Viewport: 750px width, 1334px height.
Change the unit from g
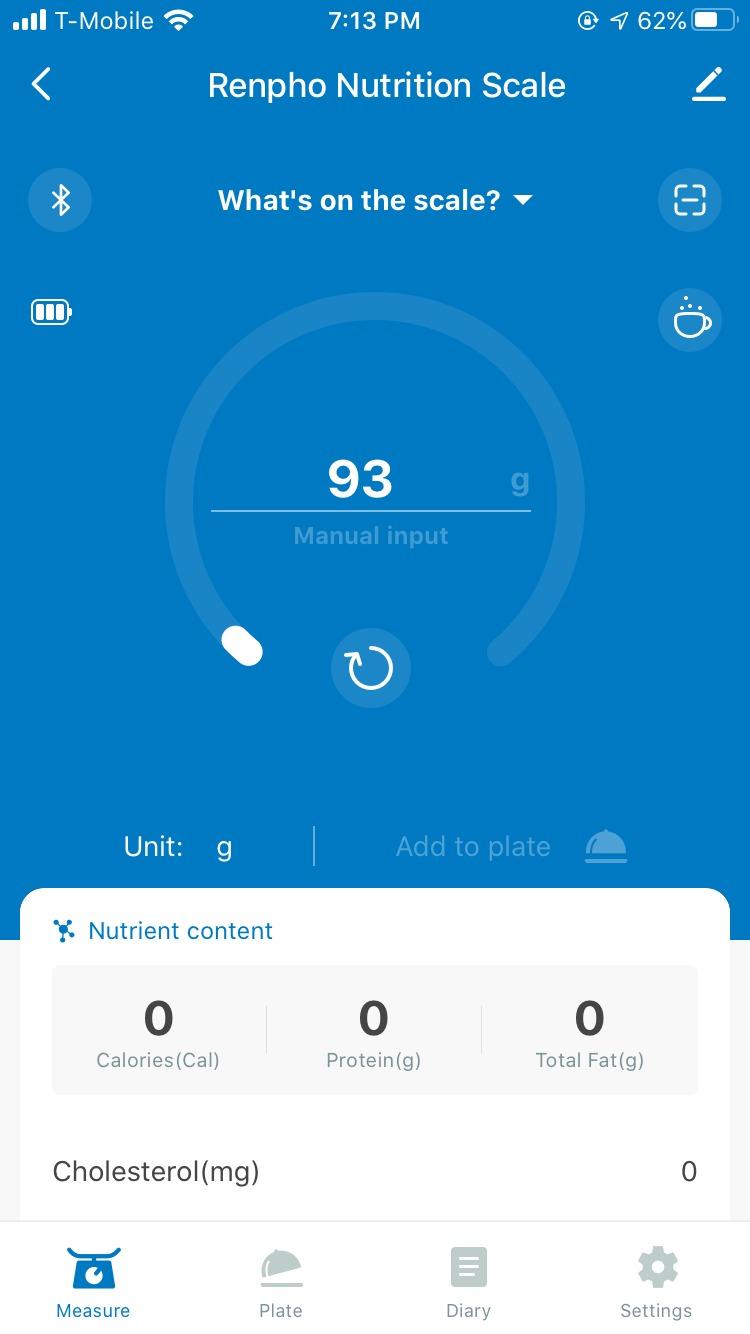(224, 847)
